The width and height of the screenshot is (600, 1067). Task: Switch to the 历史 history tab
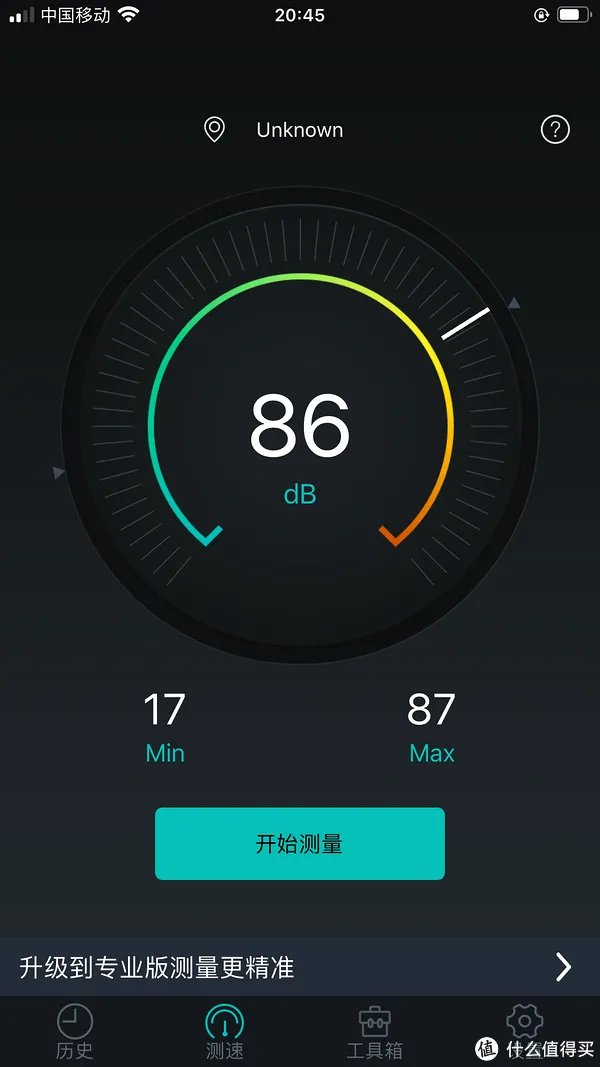point(75,1031)
